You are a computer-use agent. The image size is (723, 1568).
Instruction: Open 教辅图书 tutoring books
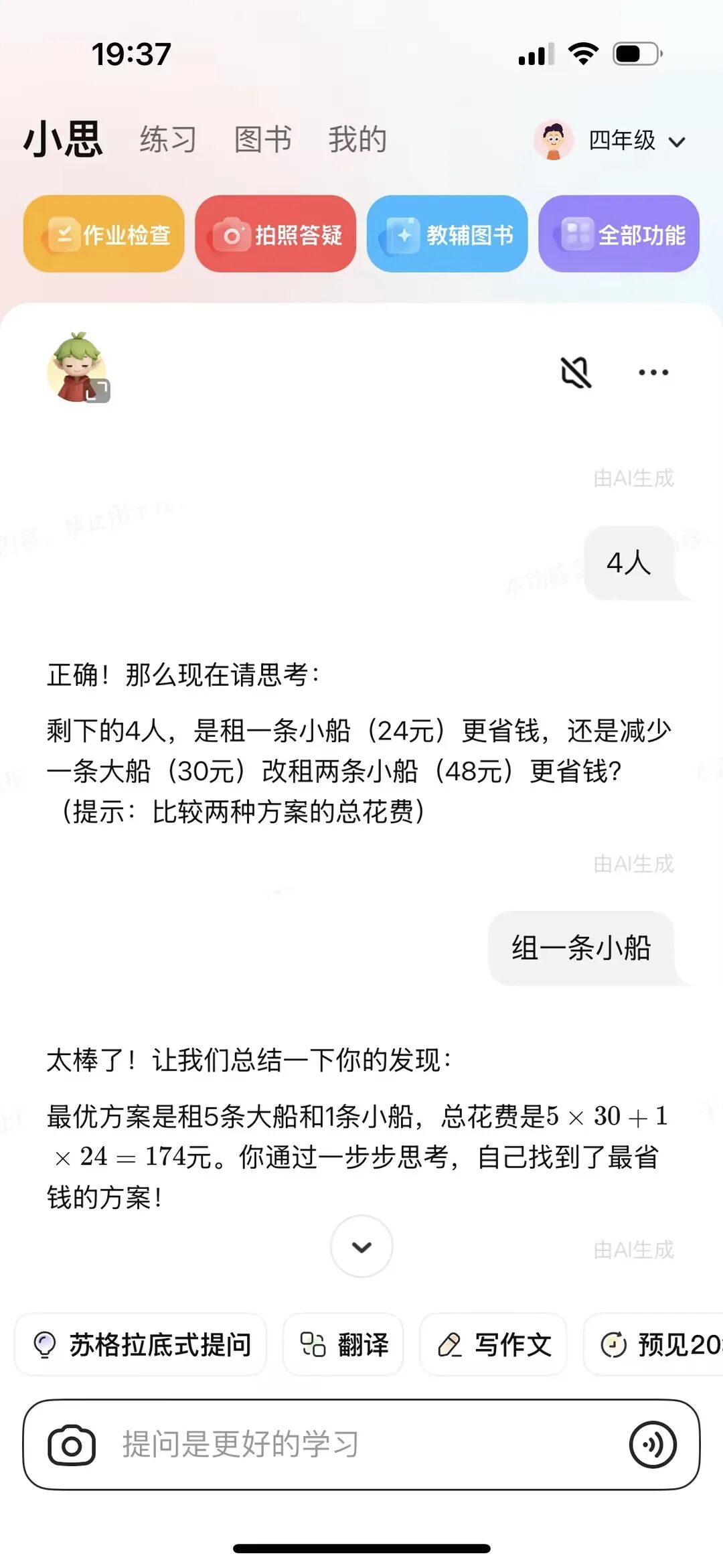coord(447,234)
